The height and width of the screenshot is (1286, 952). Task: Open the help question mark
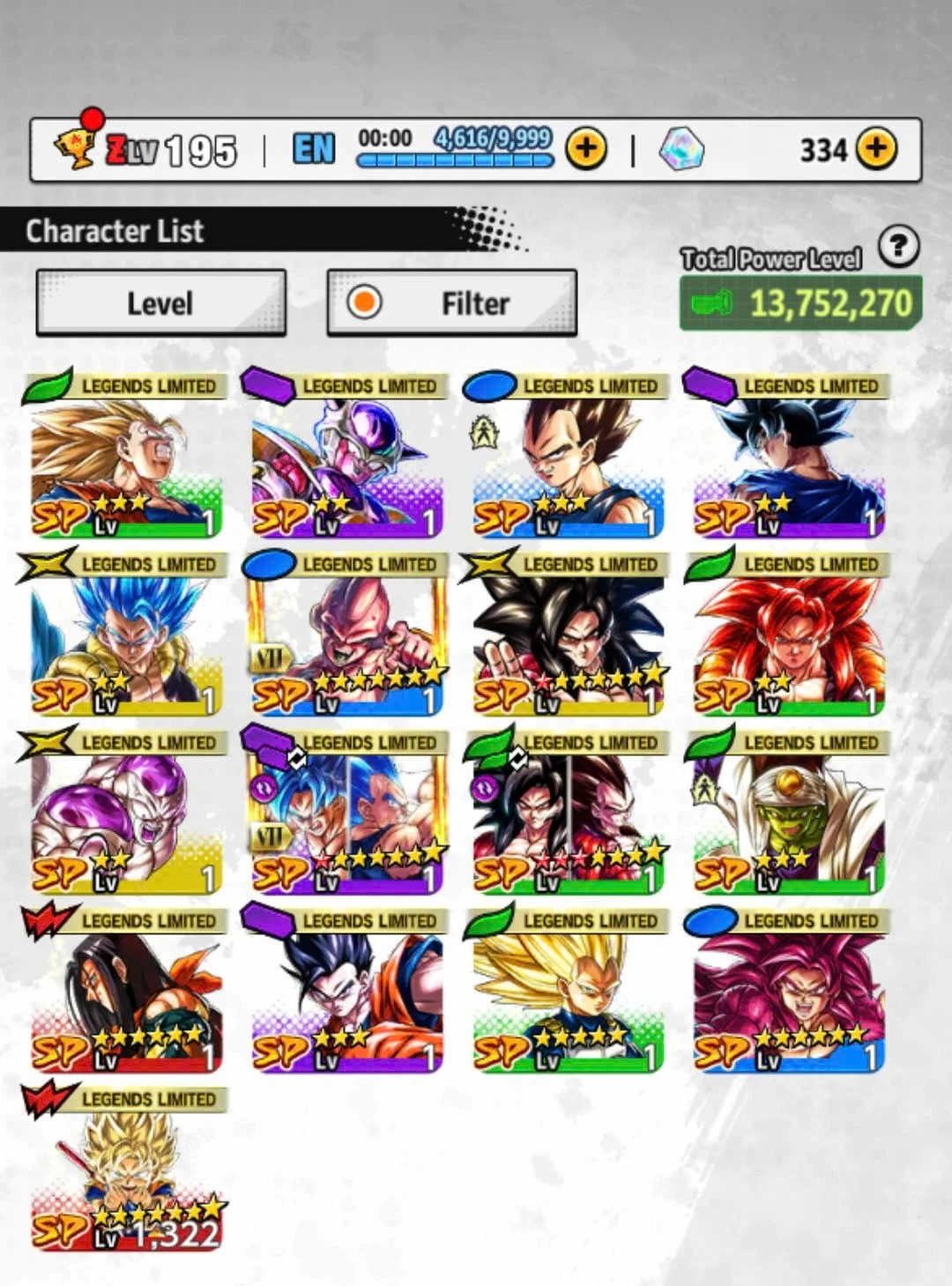898,246
